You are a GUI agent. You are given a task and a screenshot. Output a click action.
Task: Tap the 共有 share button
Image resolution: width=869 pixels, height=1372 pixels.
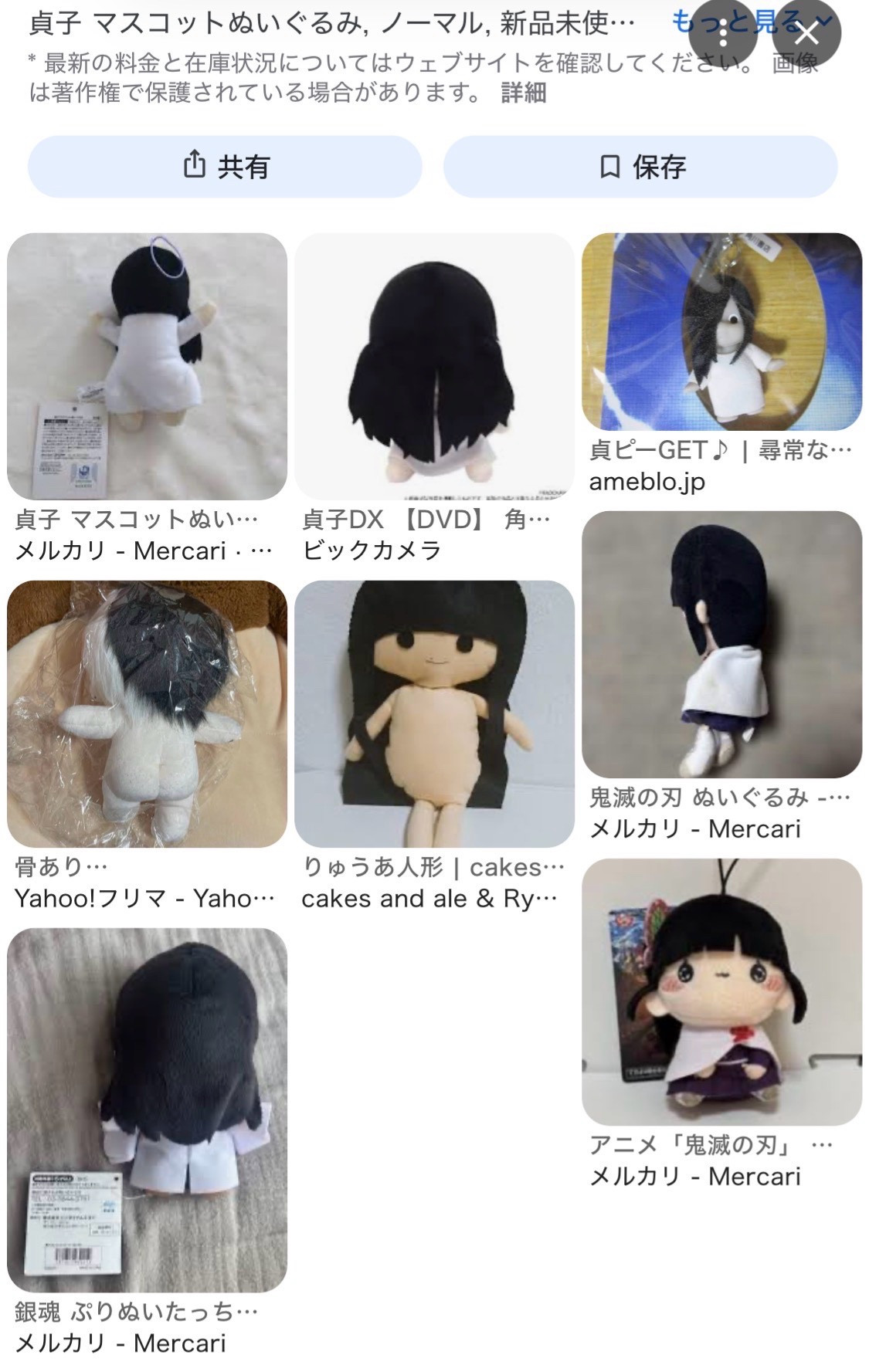click(225, 166)
